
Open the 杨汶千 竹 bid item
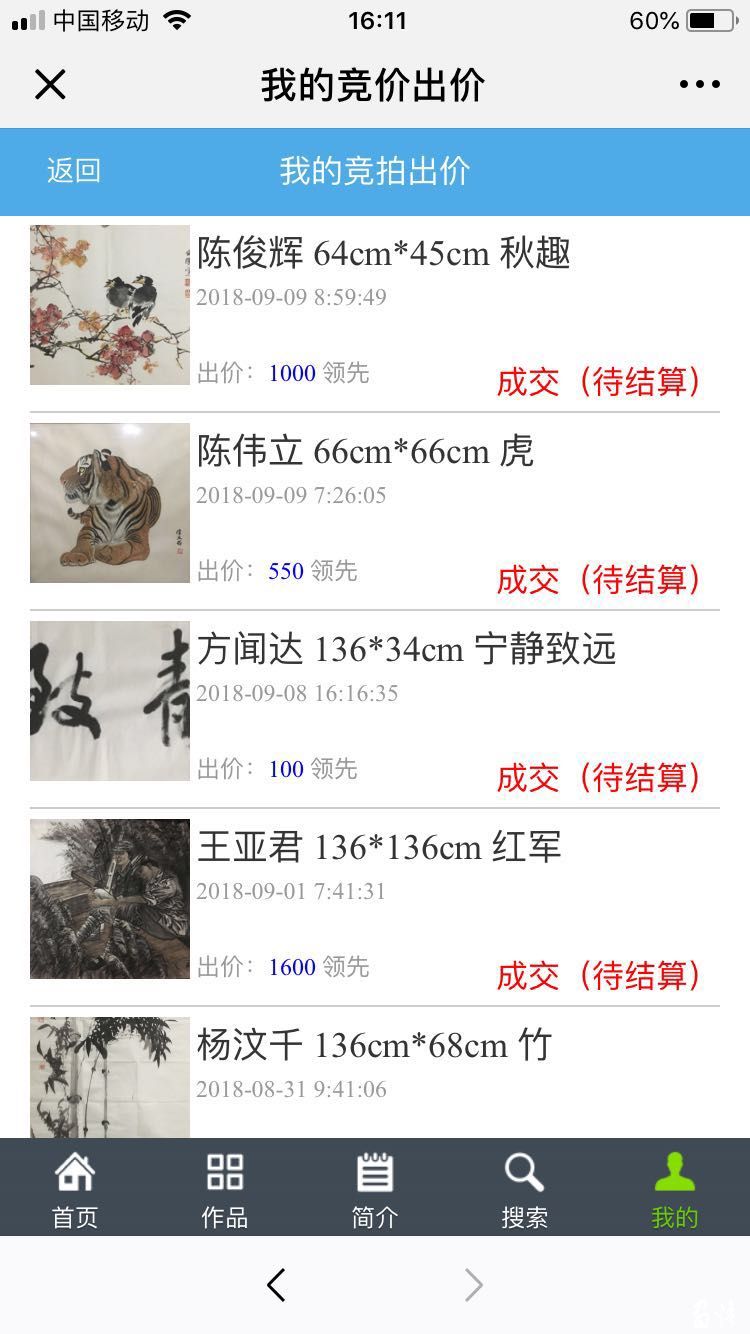[x=374, y=1045]
